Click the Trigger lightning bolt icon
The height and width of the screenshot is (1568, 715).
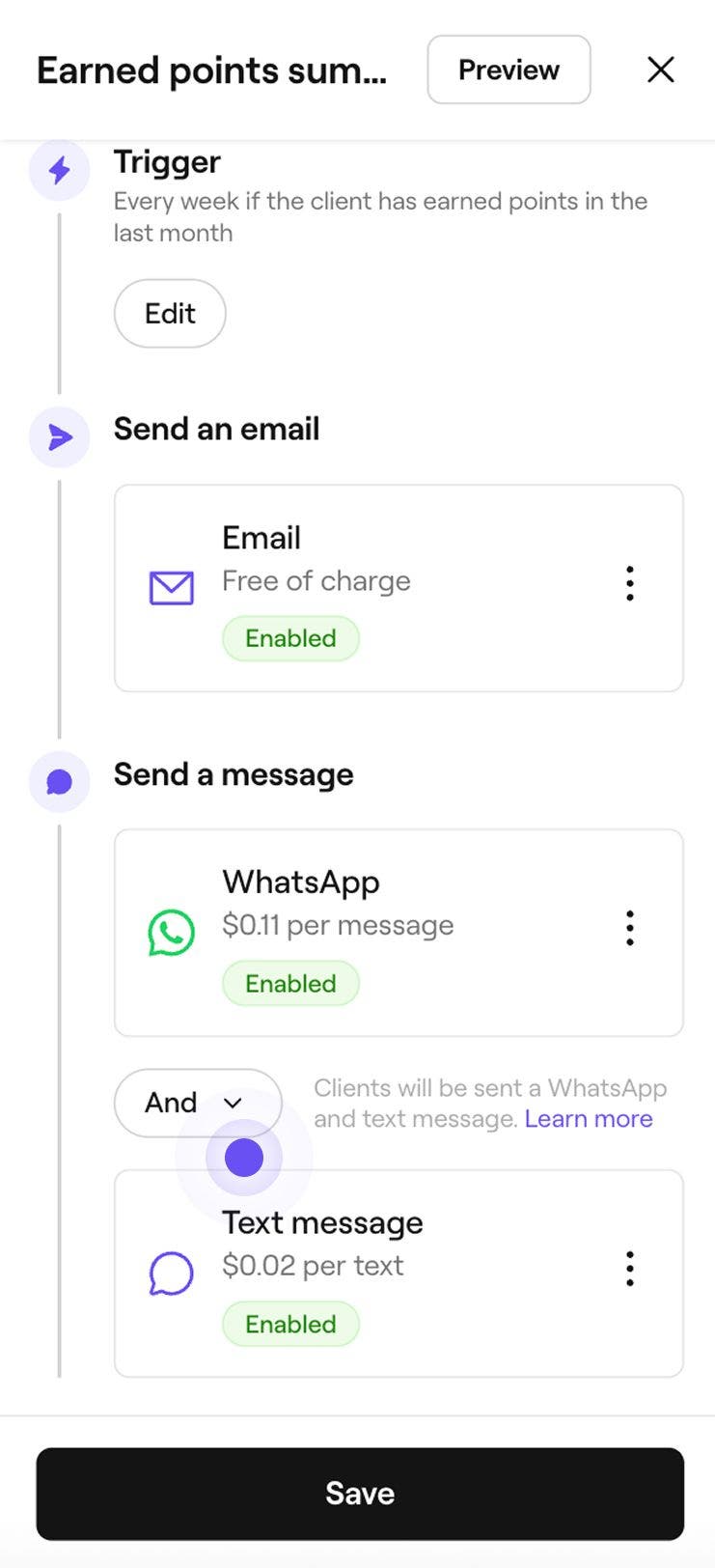point(59,170)
